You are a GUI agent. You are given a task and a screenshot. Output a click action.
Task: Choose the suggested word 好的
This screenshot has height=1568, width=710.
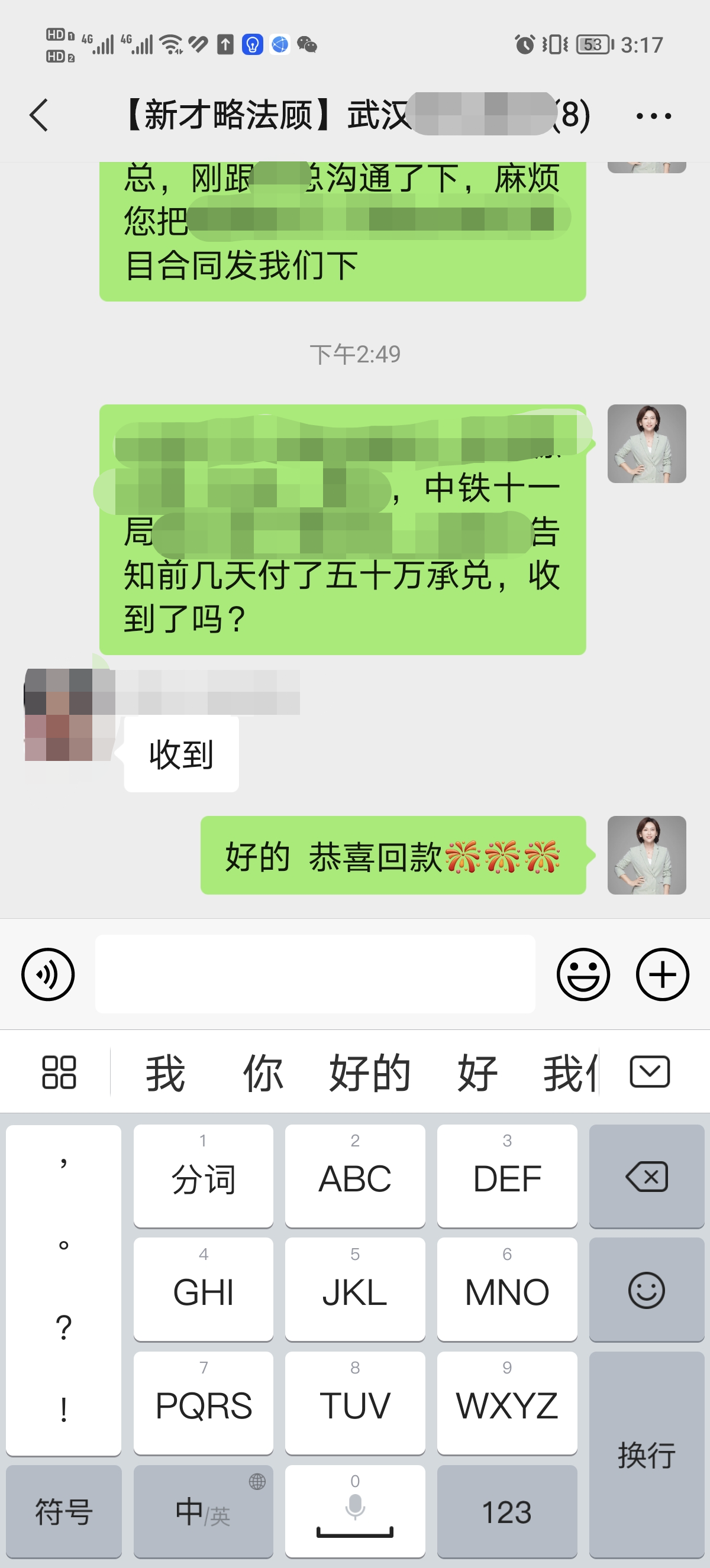370,1073
